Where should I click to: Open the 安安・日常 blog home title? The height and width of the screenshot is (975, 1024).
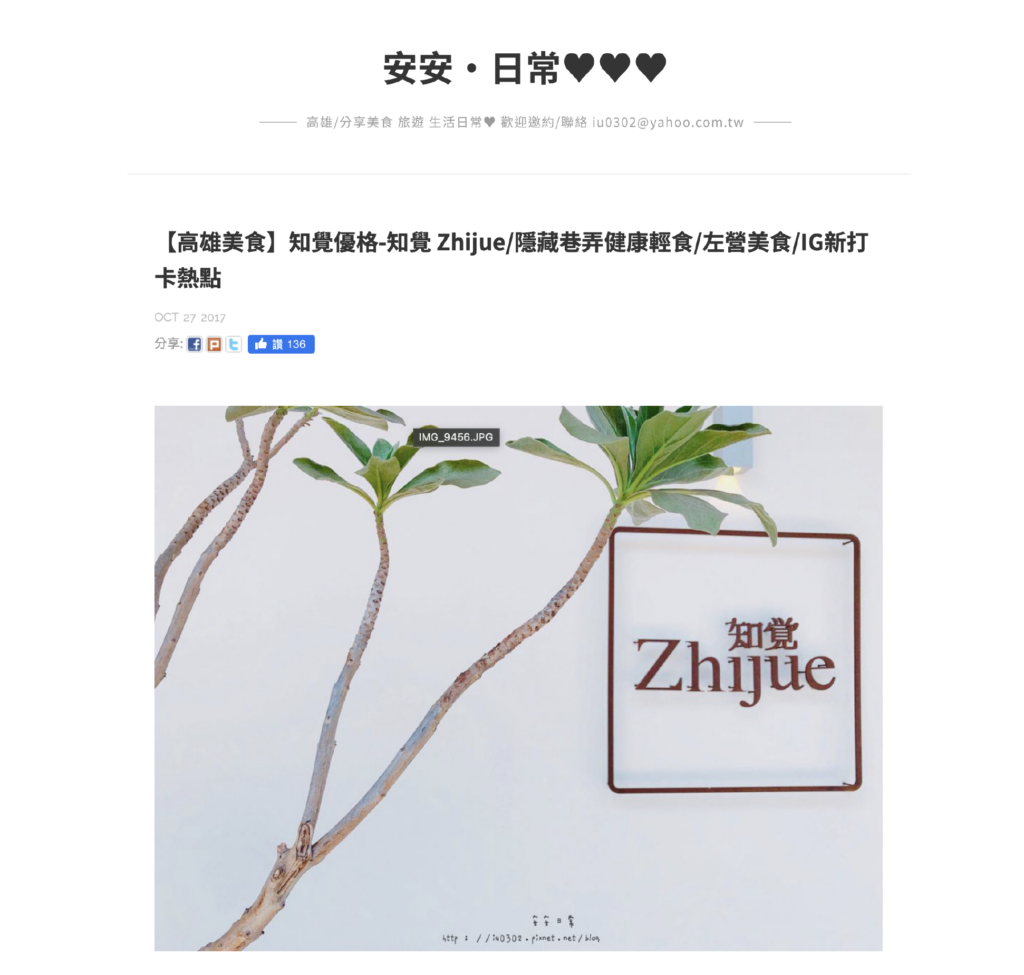click(x=524, y=69)
